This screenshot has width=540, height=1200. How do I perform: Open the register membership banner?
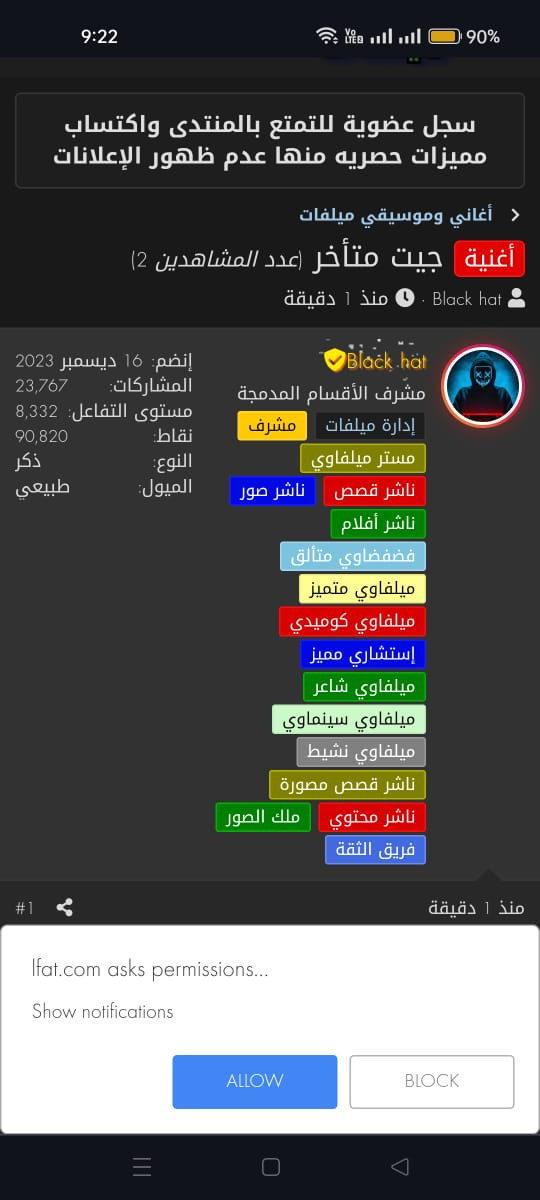click(x=270, y=140)
